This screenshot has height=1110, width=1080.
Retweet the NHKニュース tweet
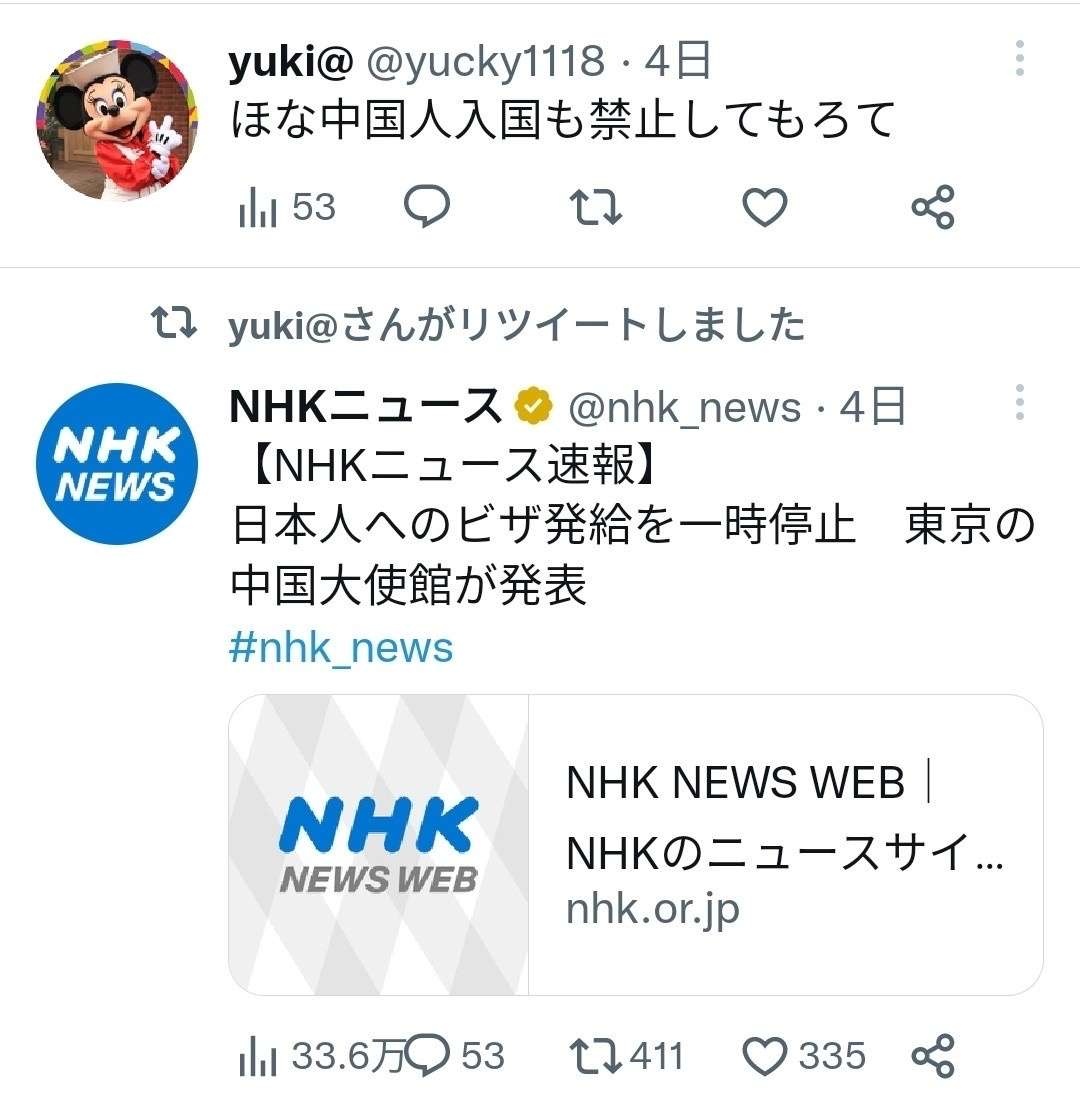[625, 1056]
